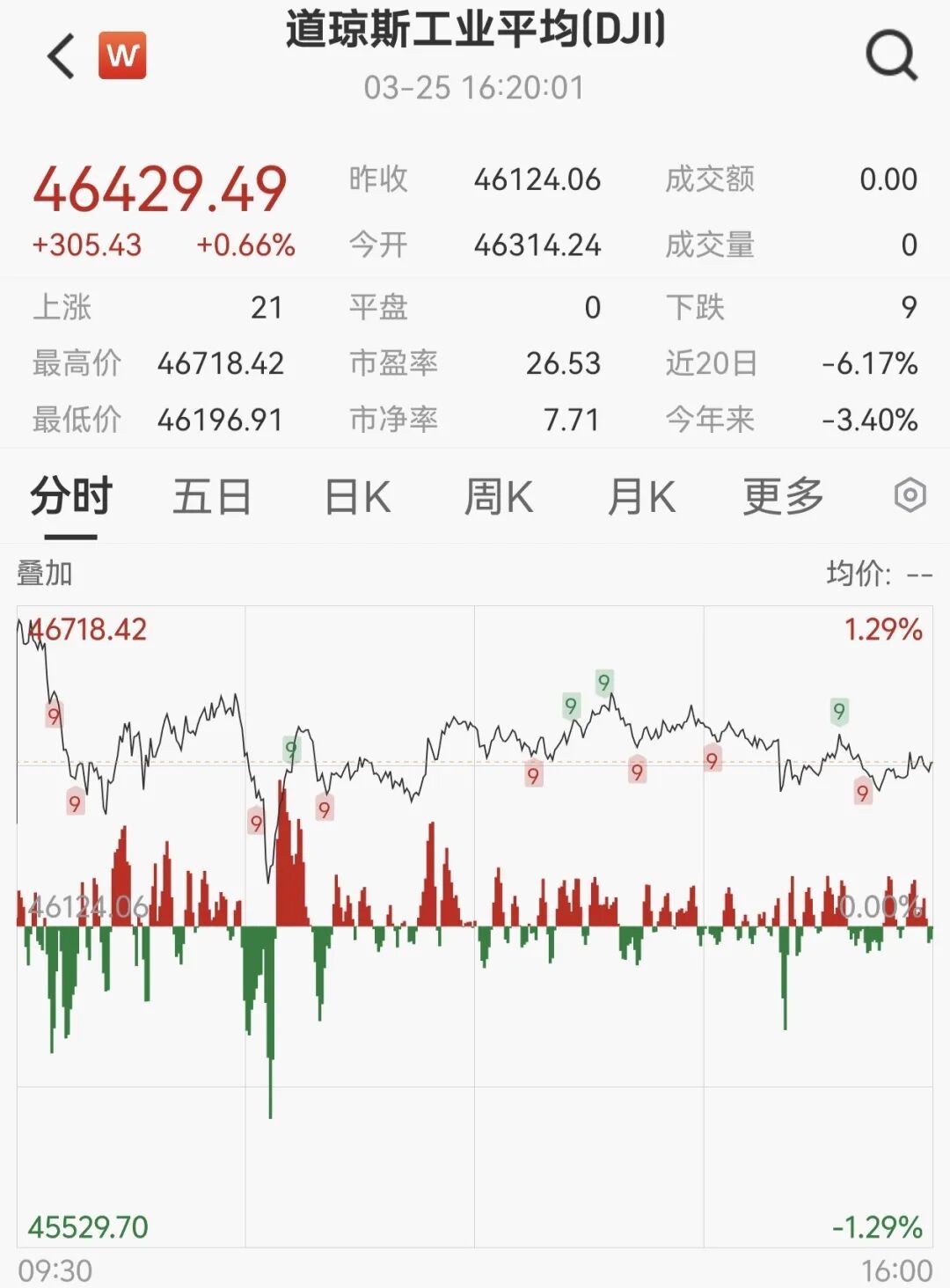
Task: Select the 周K chart tab
Action: [498, 497]
